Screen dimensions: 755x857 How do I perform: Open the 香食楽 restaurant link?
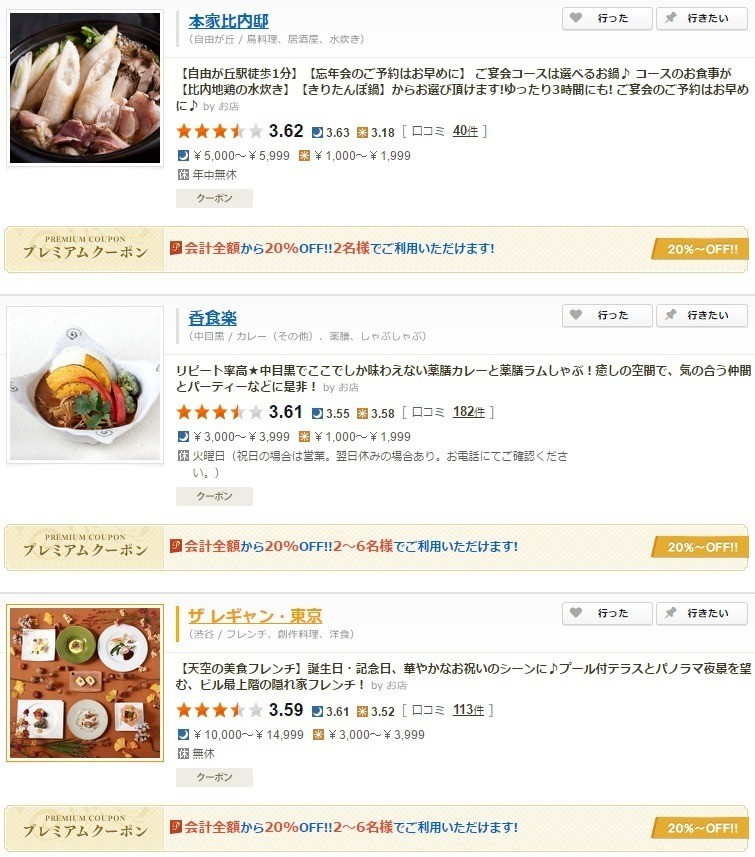(x=212, y=318)
